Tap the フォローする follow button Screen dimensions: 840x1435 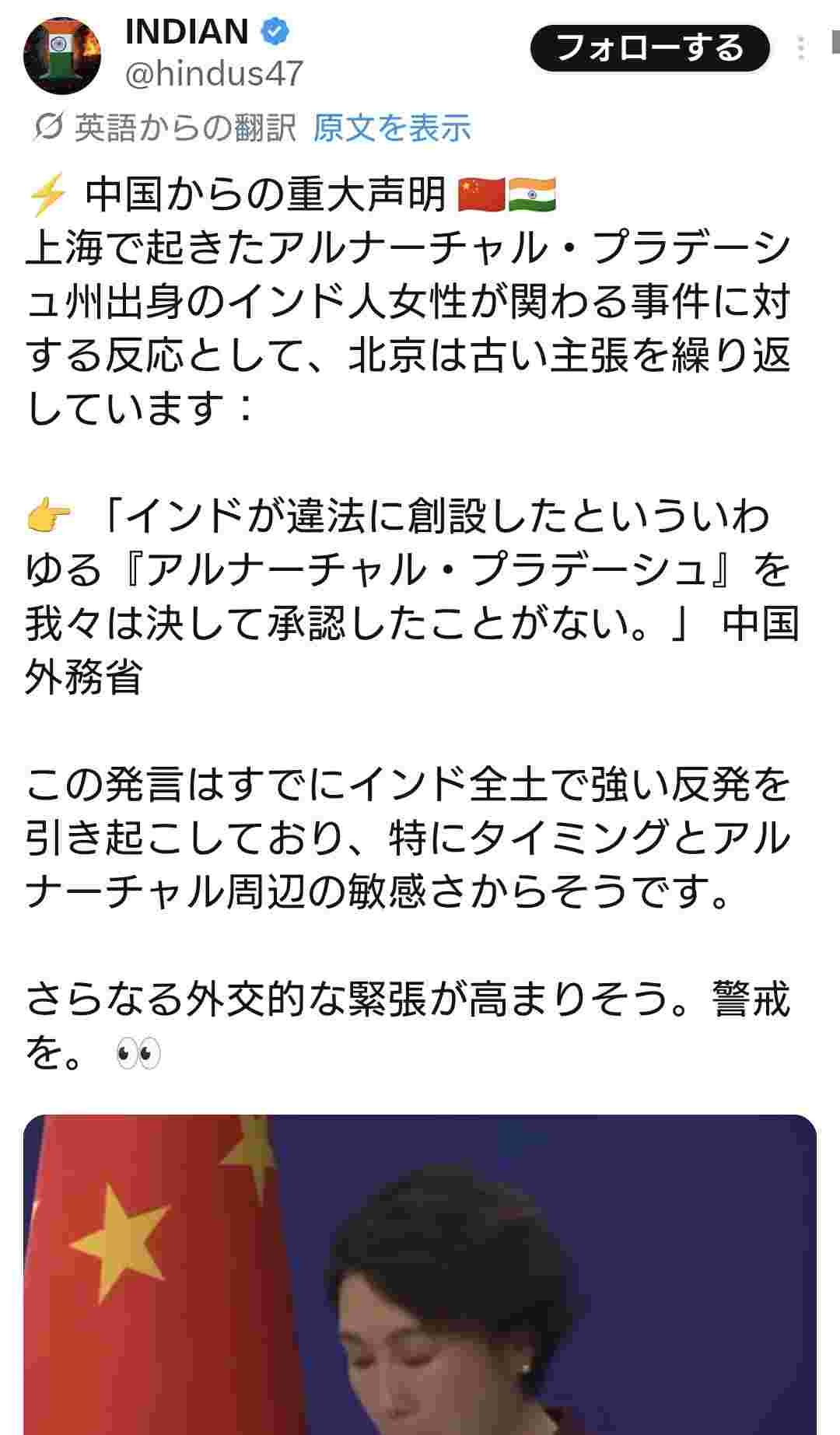coord(649,48)
